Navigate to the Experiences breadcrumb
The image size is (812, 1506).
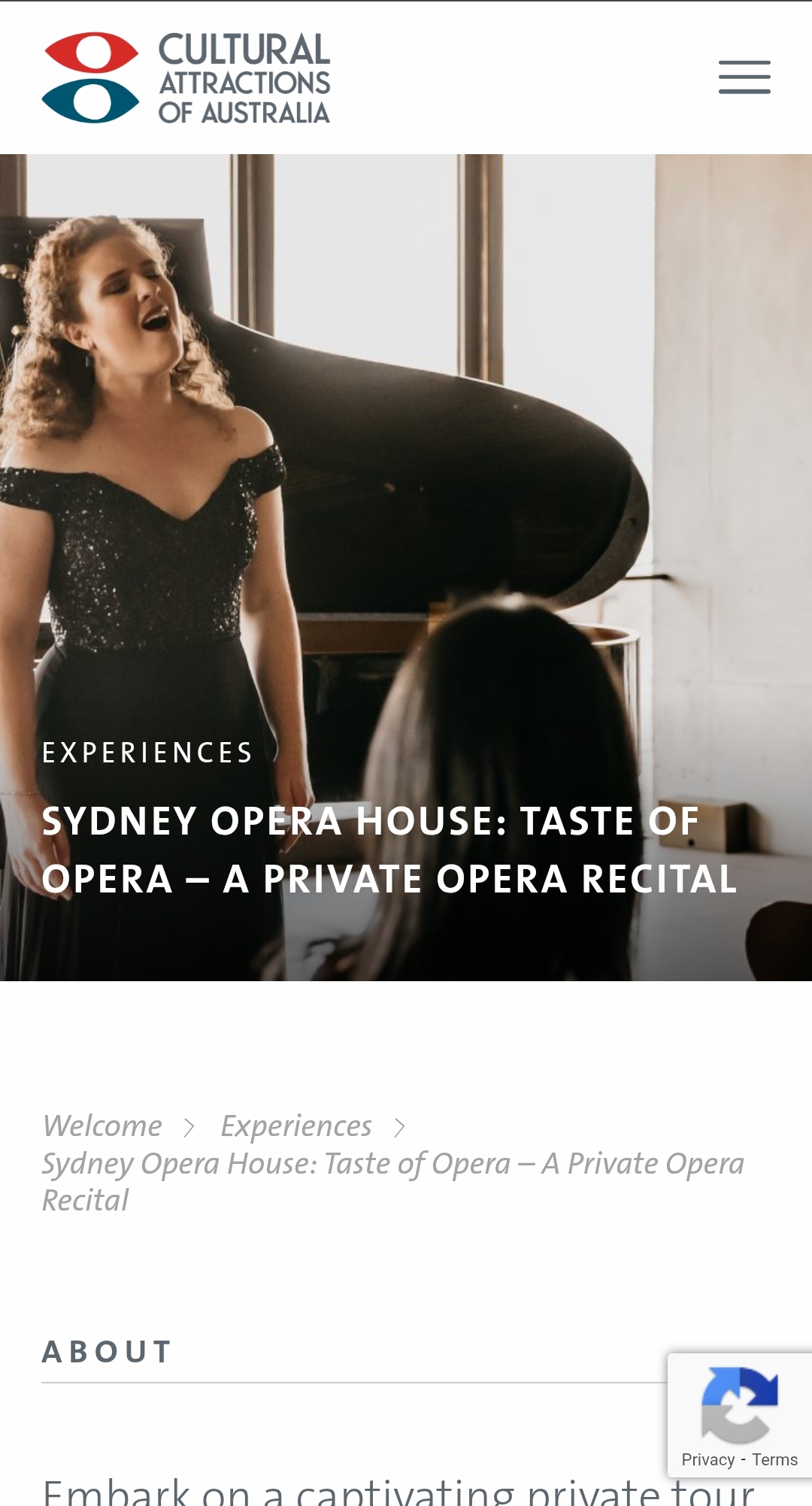pos(296,1126)
